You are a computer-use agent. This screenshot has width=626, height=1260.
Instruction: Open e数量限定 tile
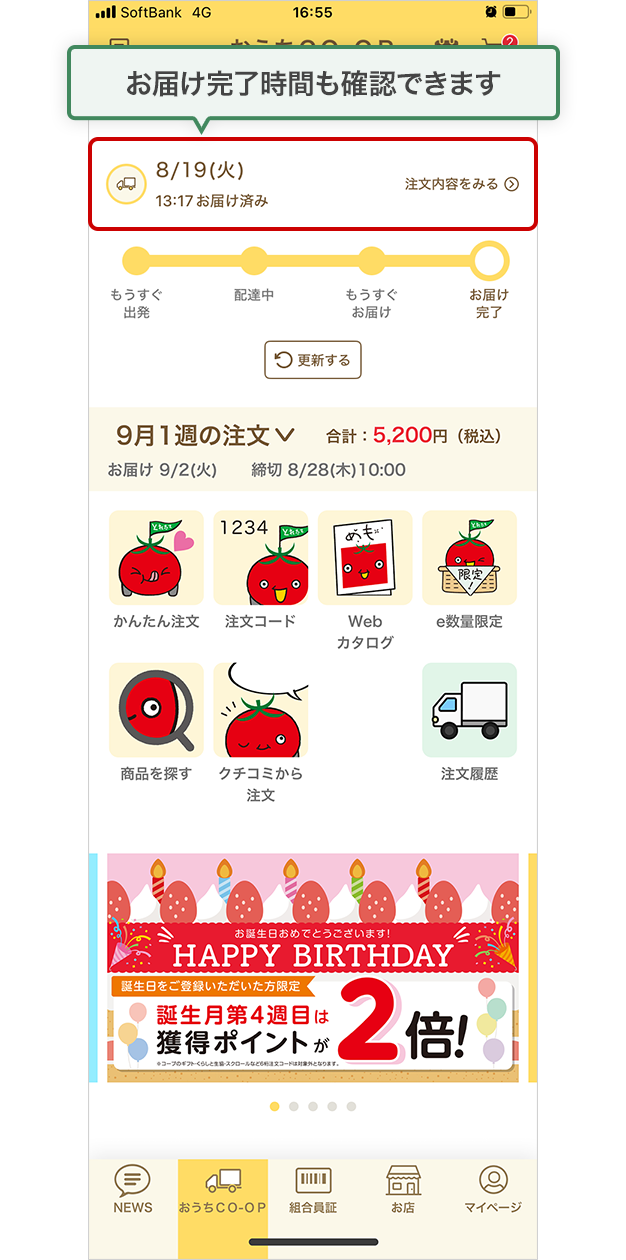469,569
